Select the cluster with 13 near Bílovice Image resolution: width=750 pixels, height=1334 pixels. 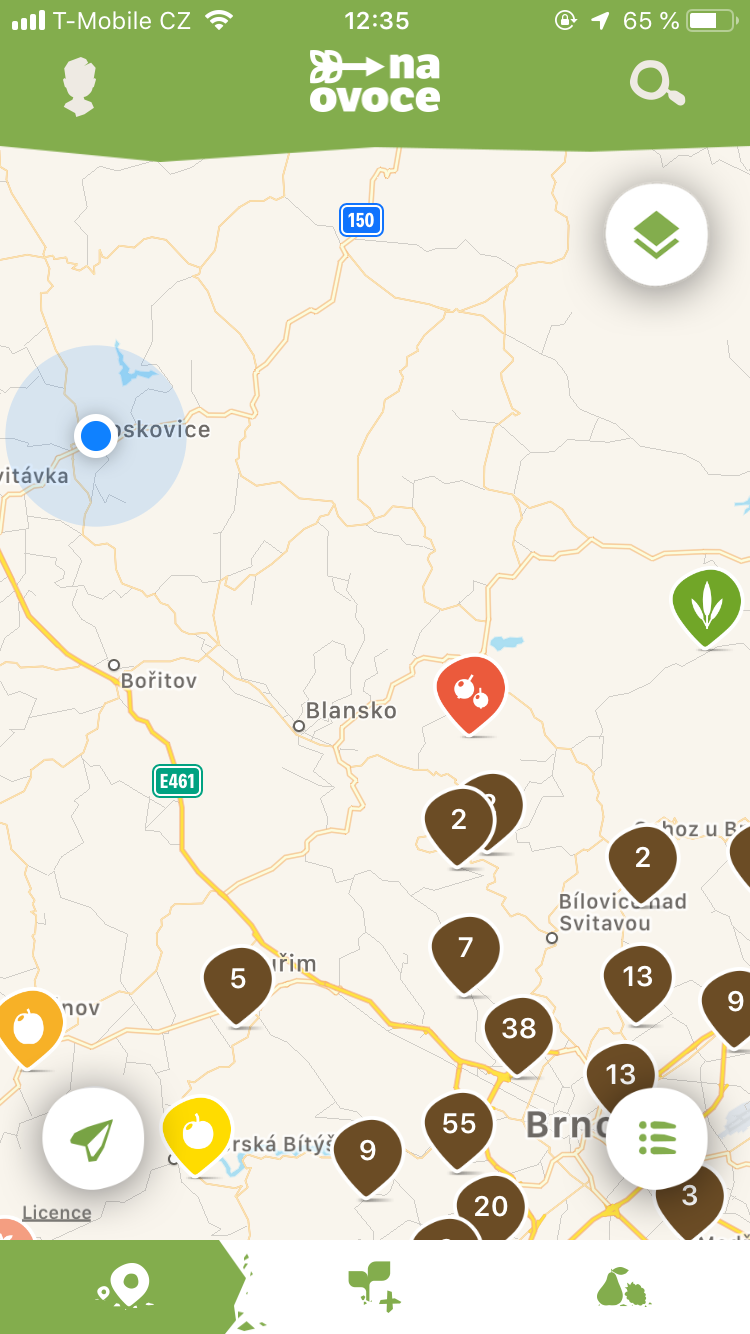pyautogui.click(x=637, y=978)
